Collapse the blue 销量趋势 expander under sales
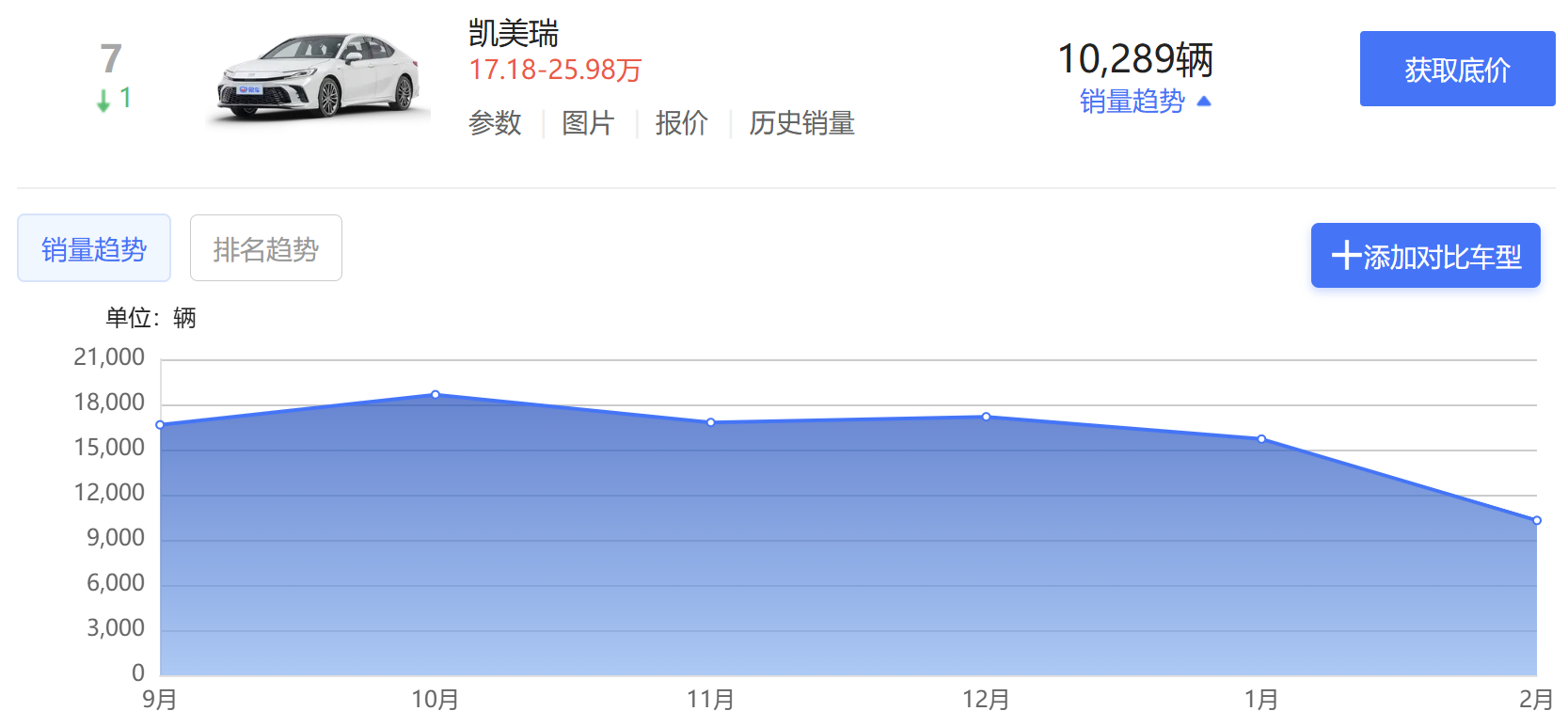This screenshot has height=727, width=1568. [x=1145, y=101]
